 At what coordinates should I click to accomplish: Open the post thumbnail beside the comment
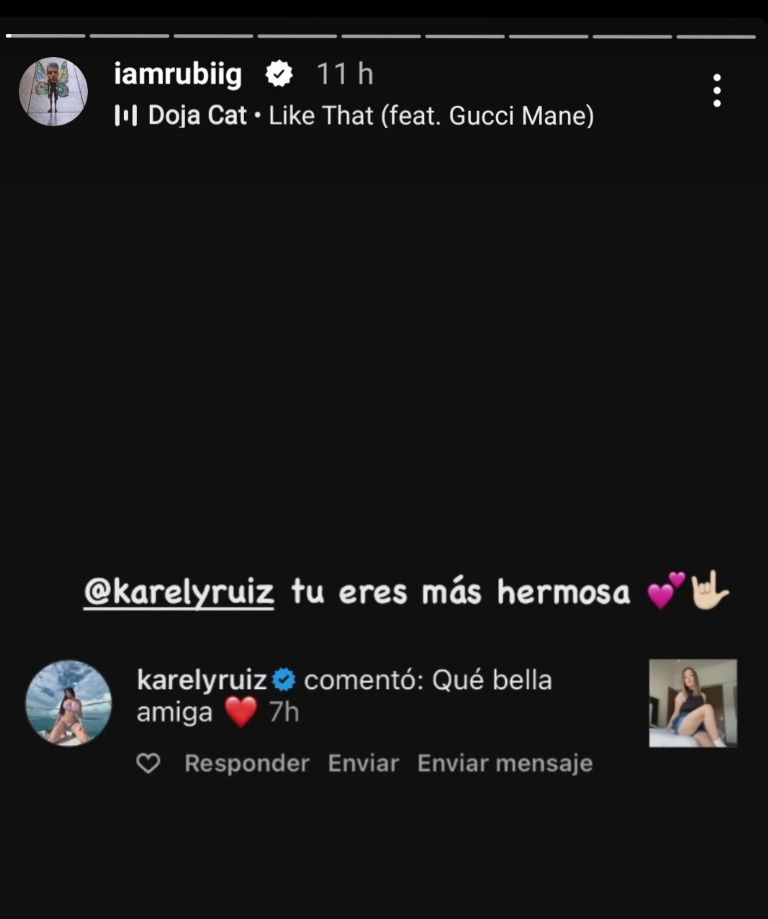[x=692, y=703]
